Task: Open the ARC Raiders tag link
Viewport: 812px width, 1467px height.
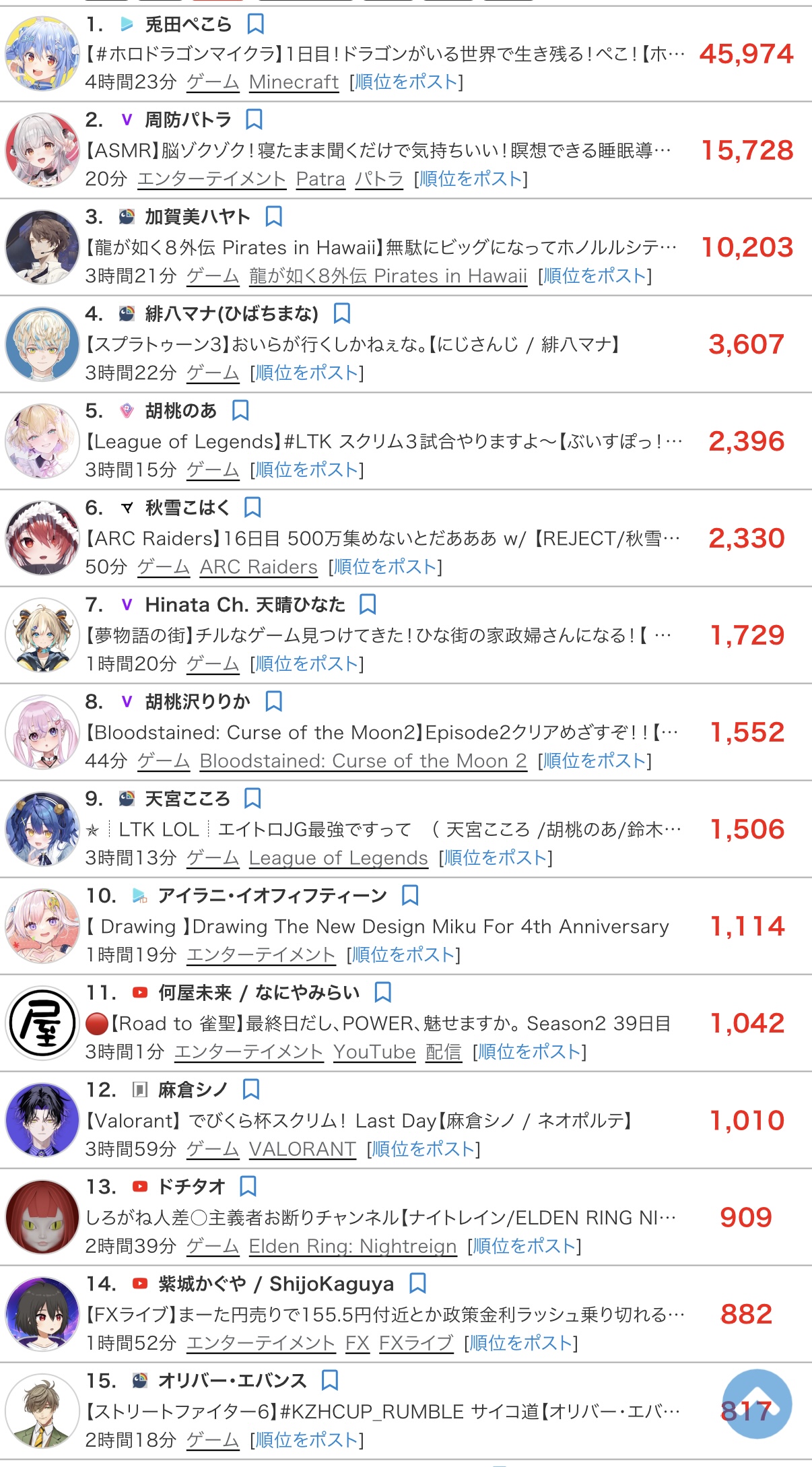Action: coord(259,567)
